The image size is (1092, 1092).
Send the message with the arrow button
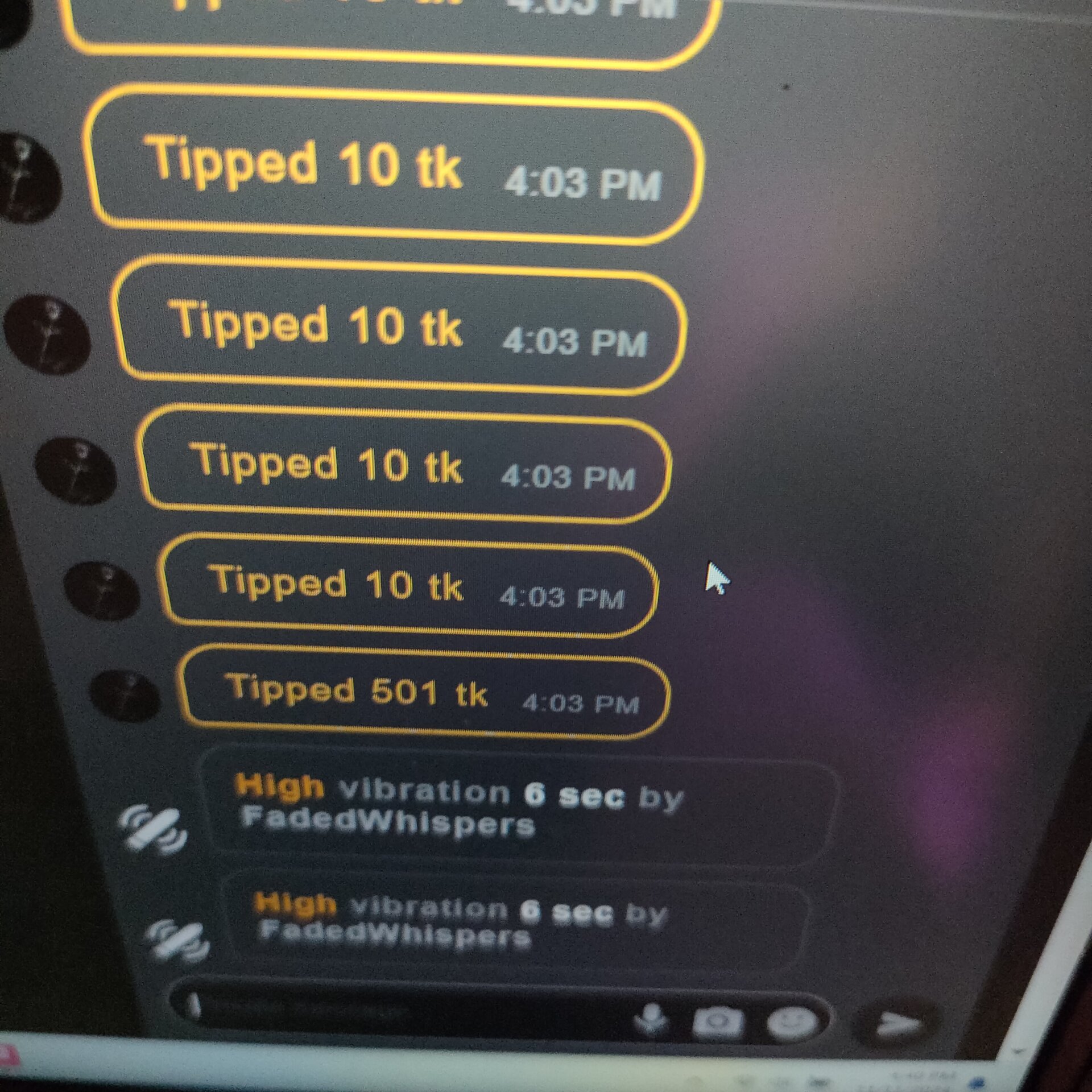tap(897, 1024)
